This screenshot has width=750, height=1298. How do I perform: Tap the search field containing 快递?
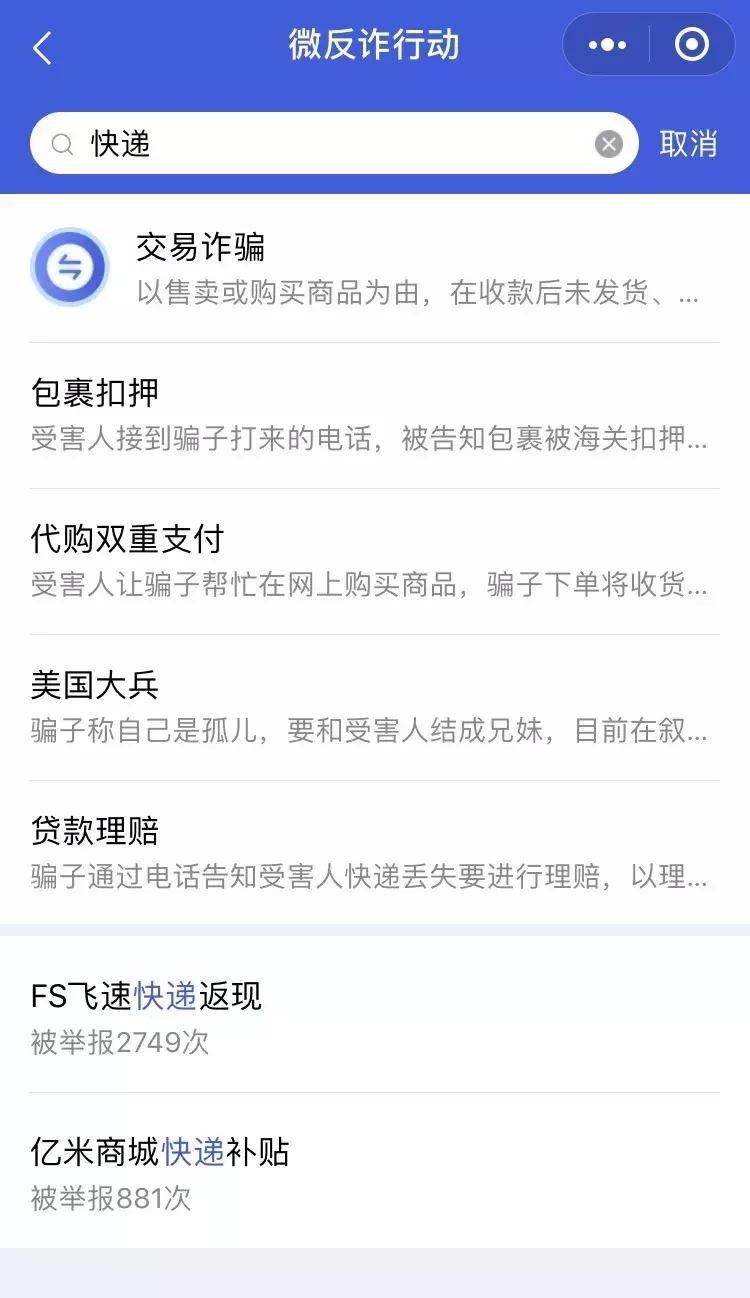coord(330,144)
